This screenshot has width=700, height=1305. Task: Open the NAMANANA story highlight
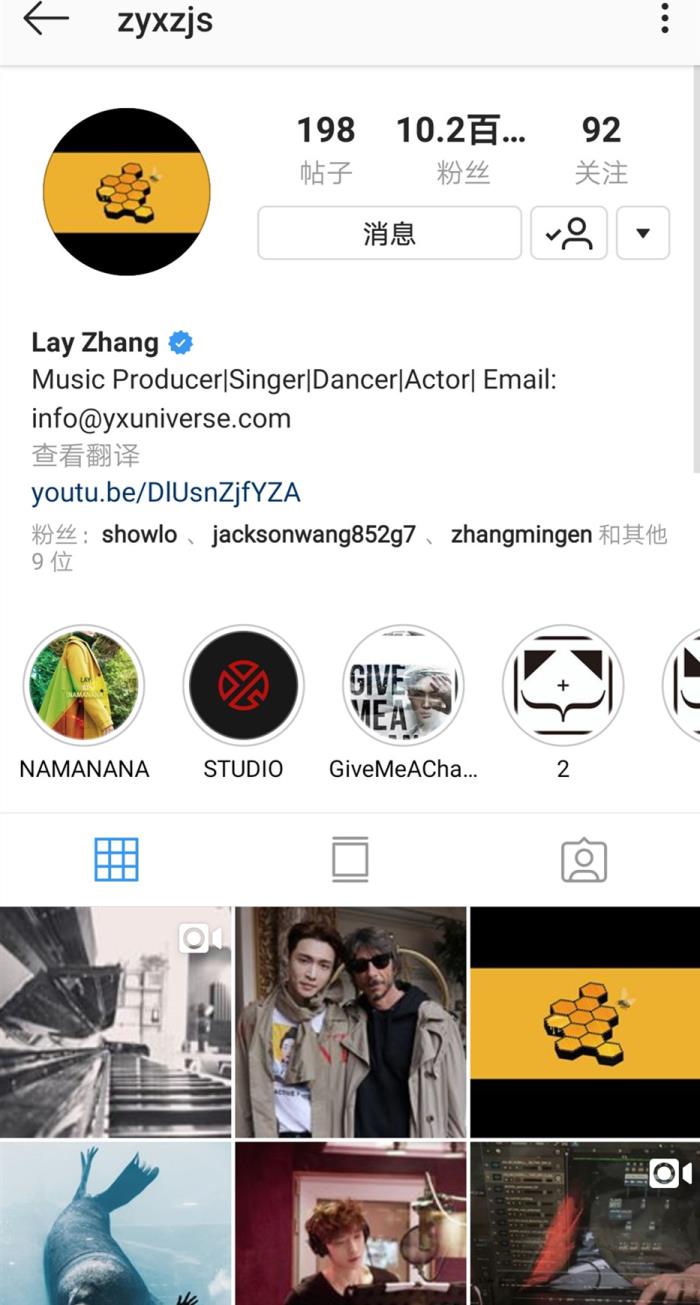[x=84, y=687]
